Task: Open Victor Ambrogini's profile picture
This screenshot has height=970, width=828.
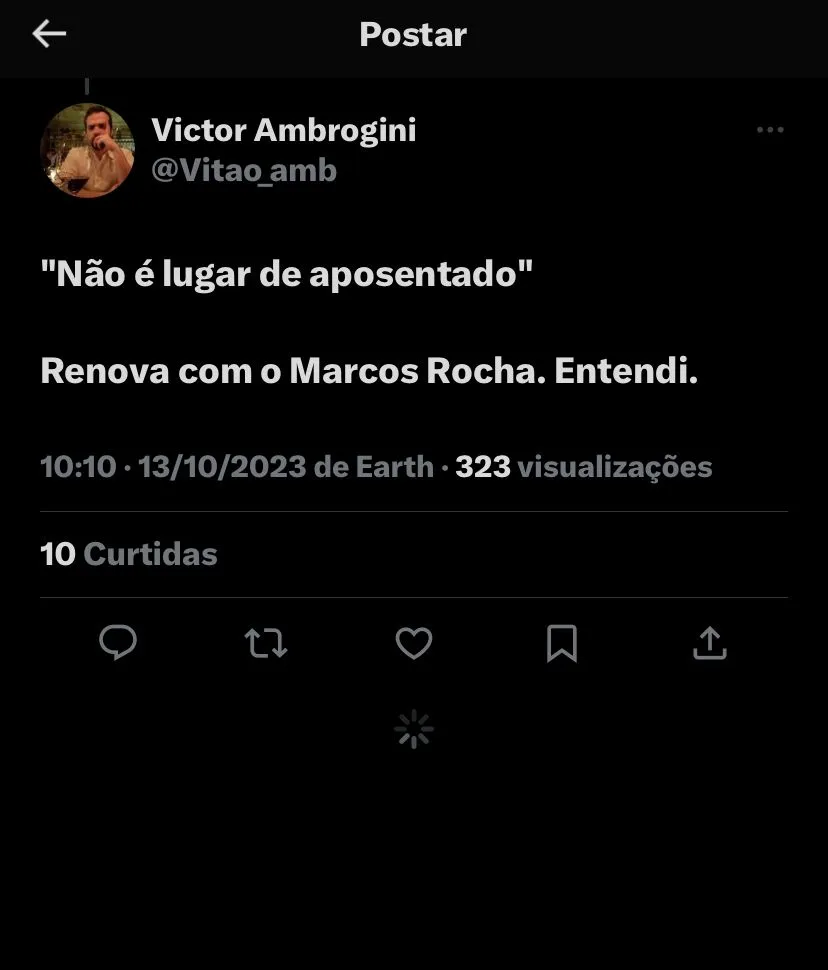Action: pos(87,150)
